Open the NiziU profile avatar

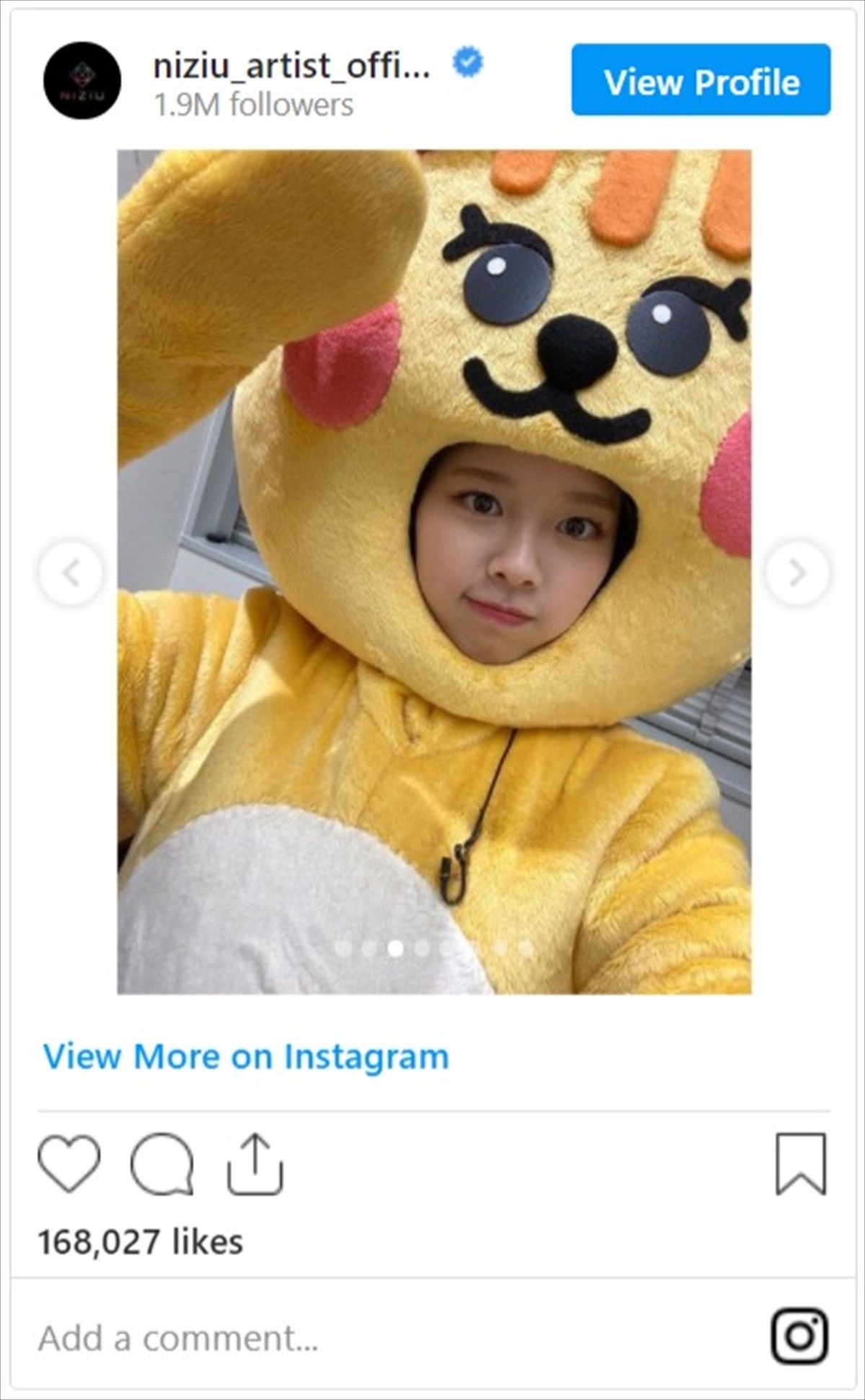(82, 80)
